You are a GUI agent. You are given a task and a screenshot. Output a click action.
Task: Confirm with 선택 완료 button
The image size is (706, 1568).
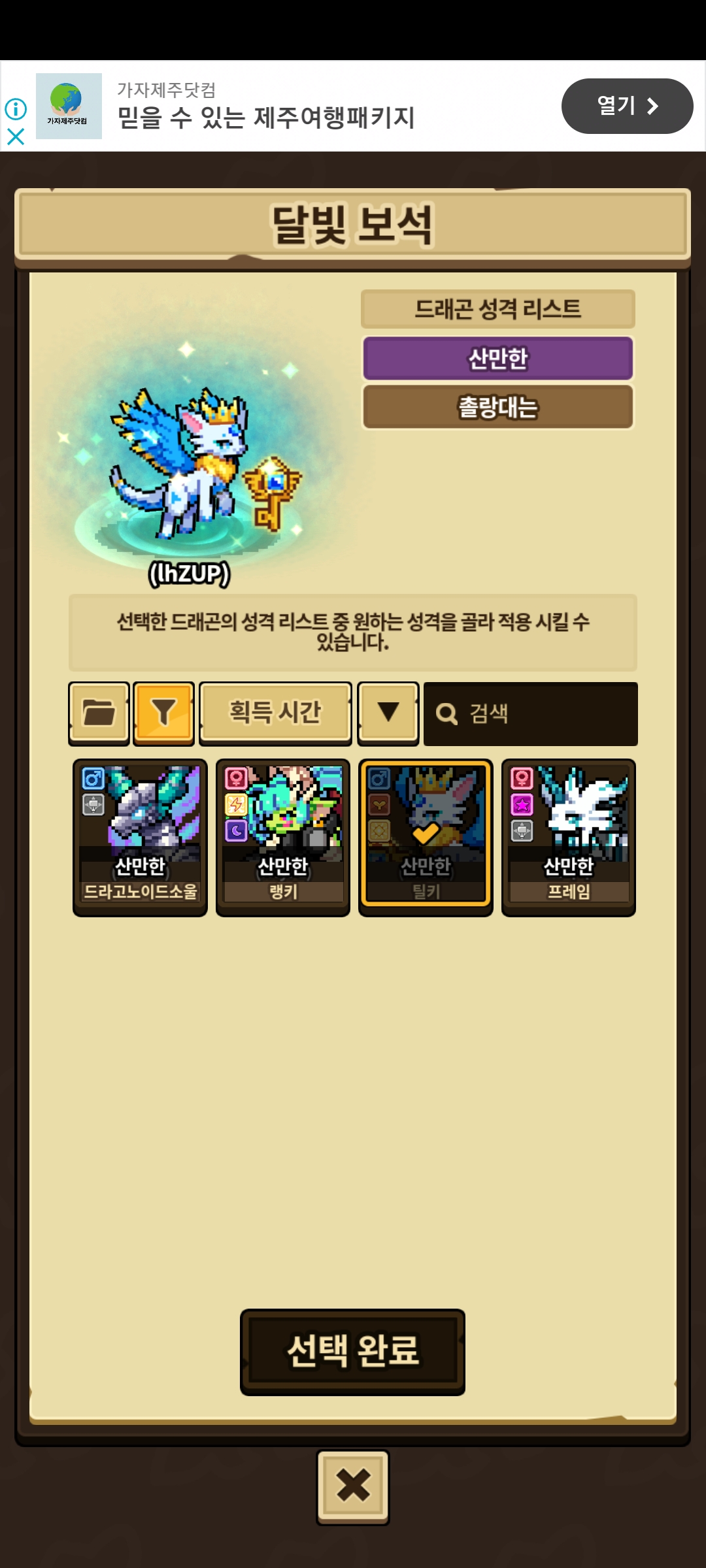[352, 1352]
